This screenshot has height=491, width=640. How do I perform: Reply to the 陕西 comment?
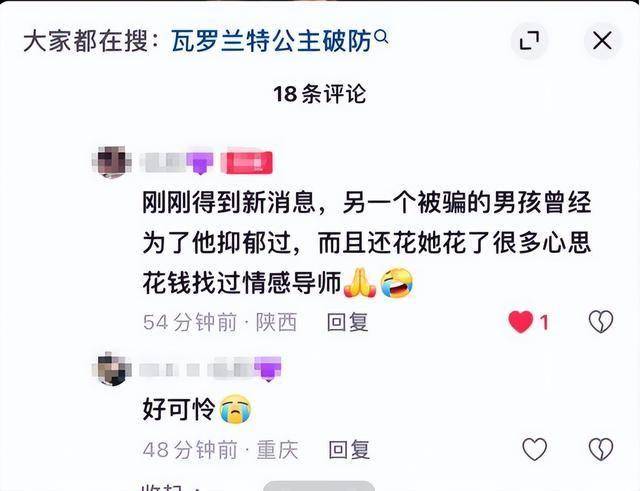348,322
